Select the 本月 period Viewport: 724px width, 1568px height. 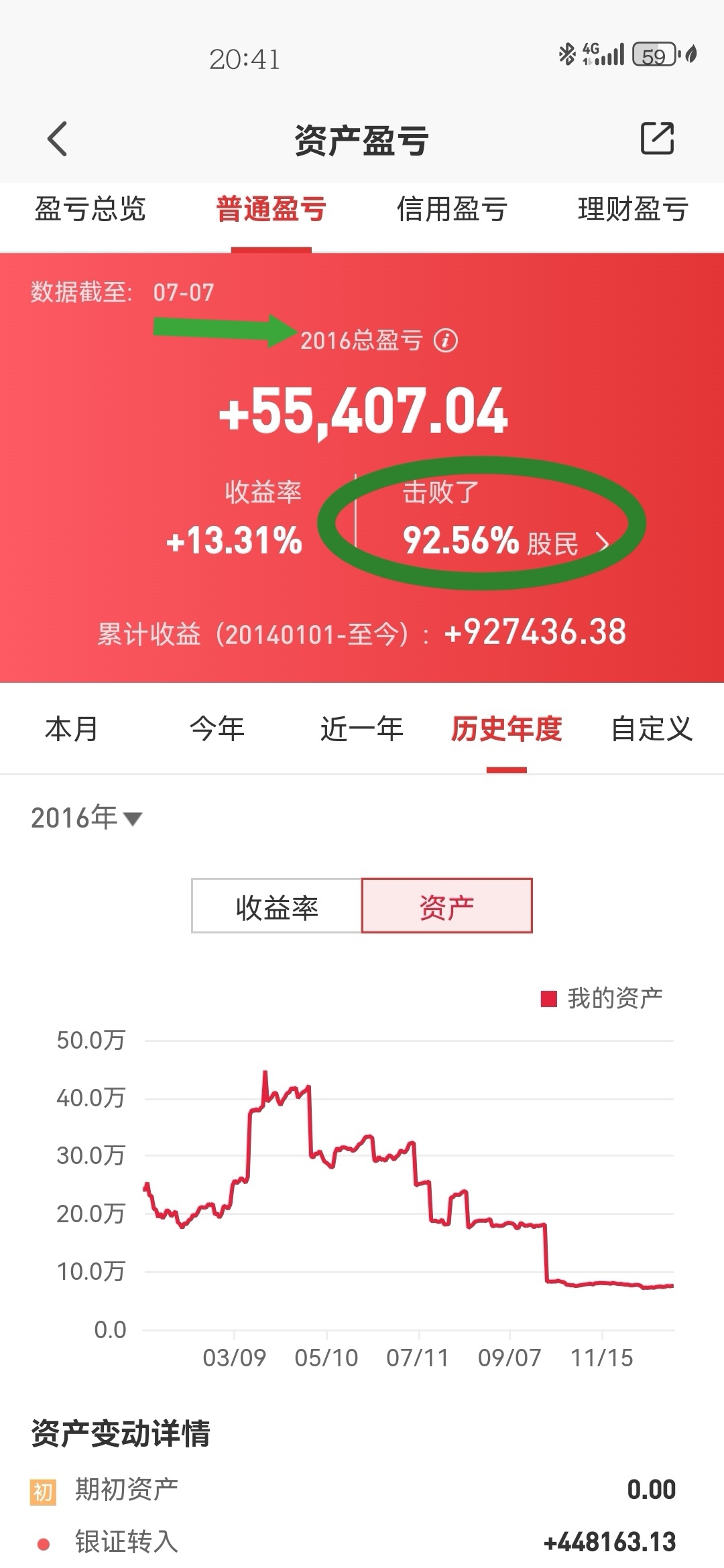pyautogui.click(x=72, y=729)
